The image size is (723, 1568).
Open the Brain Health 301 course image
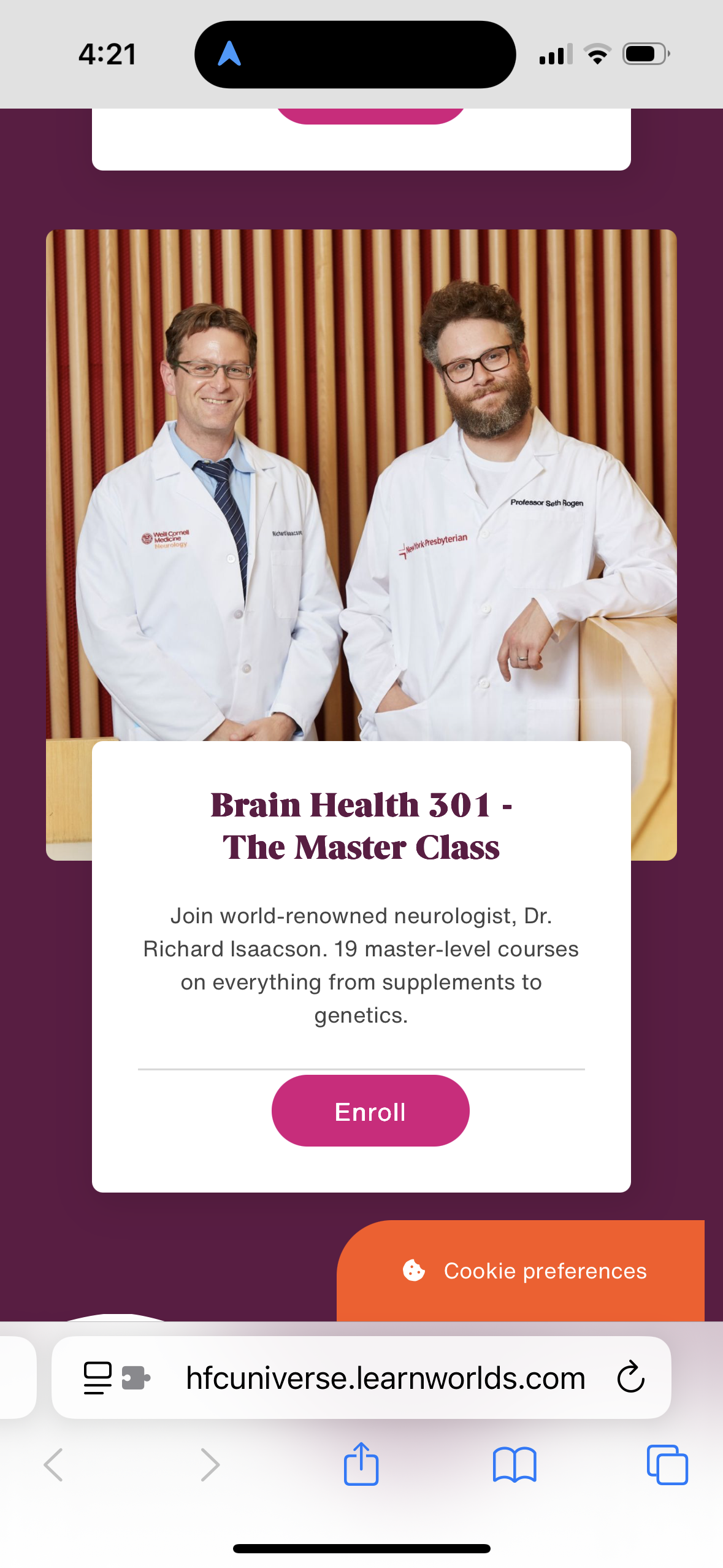[361, 485]
